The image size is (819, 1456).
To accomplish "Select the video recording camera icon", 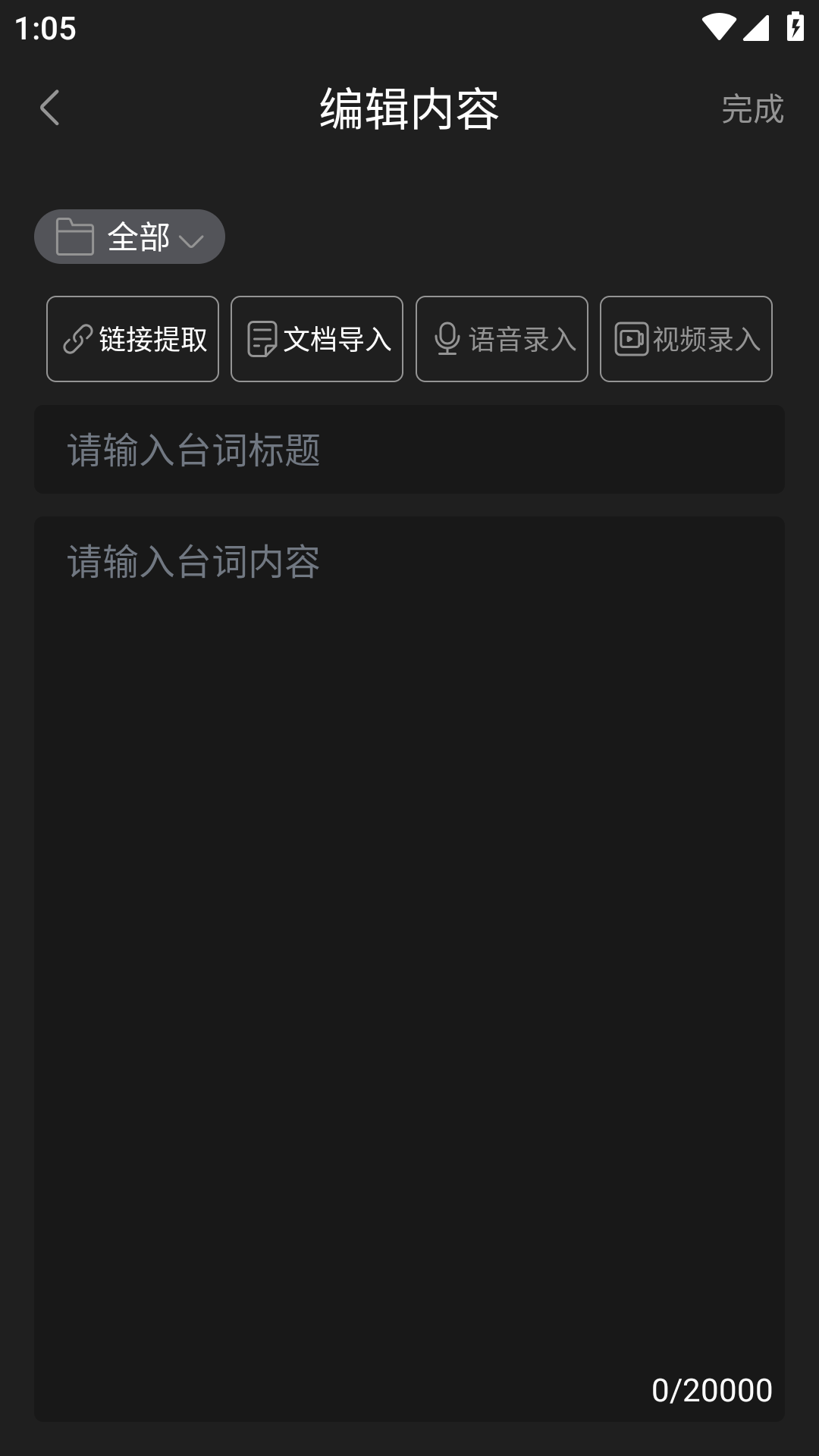I will click(x=632, y=339).
